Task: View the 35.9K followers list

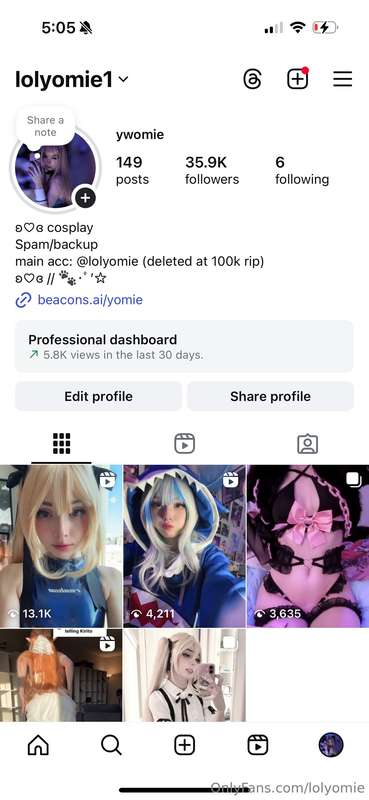Action: 212,170
